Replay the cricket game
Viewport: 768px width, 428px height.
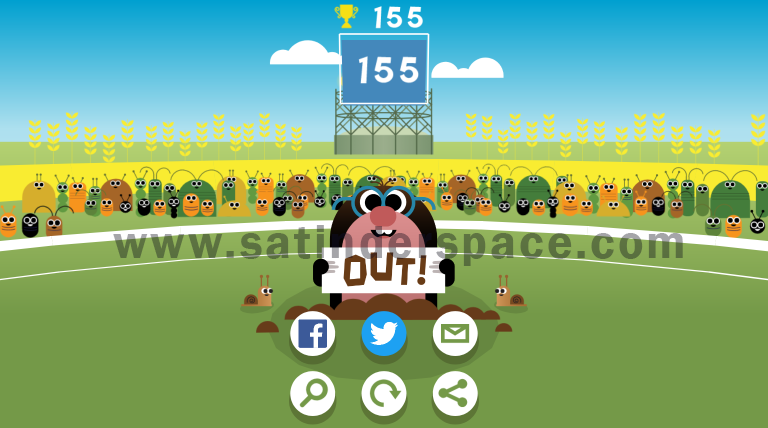pos(384,394)
